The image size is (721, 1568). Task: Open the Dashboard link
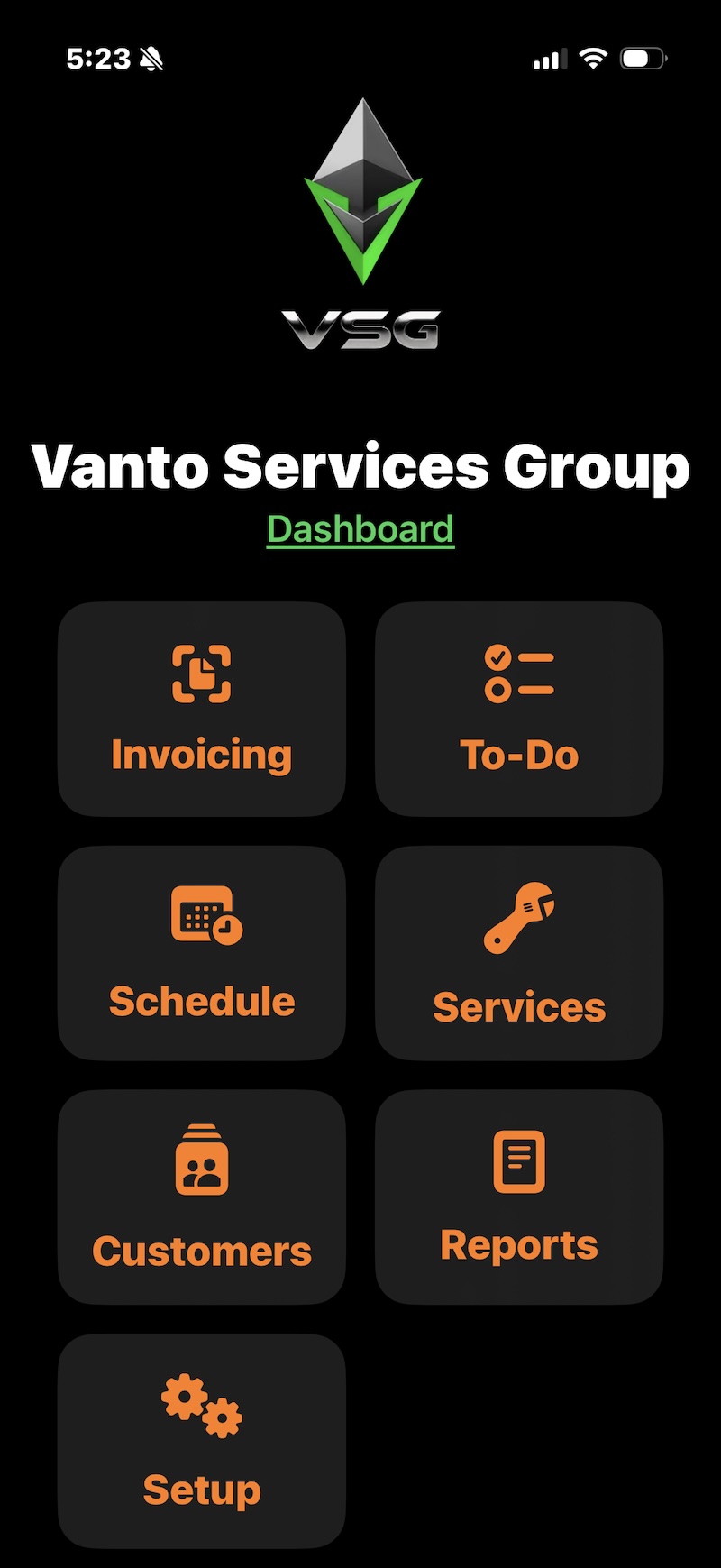pyautogui.click(x=360, y=528)
